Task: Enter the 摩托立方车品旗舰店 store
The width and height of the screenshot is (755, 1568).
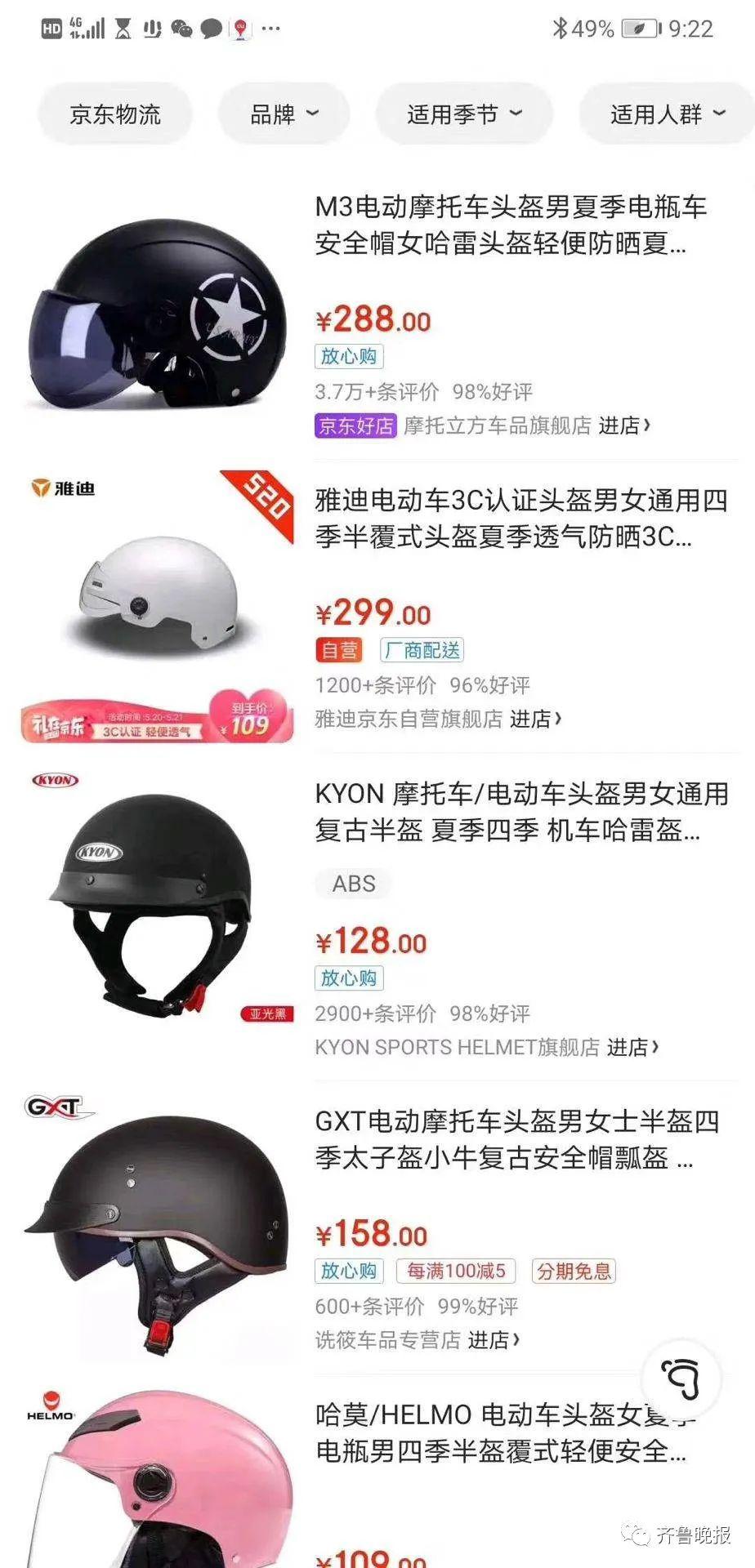Action: click(x=526, y=425)
